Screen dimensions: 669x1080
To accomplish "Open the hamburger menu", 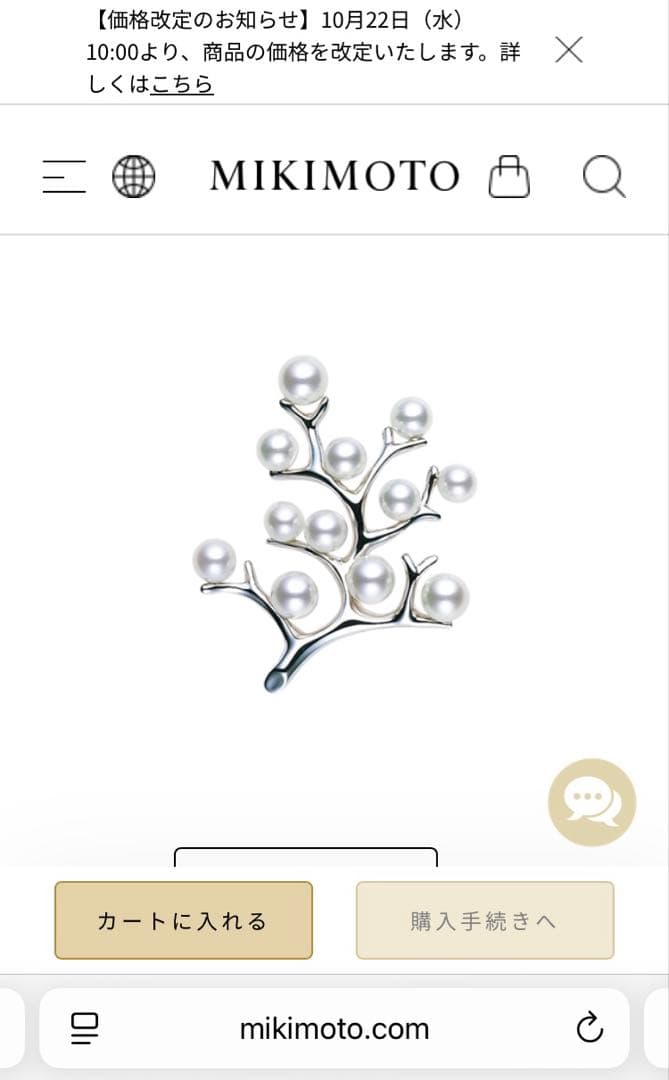I will [64, 176].
